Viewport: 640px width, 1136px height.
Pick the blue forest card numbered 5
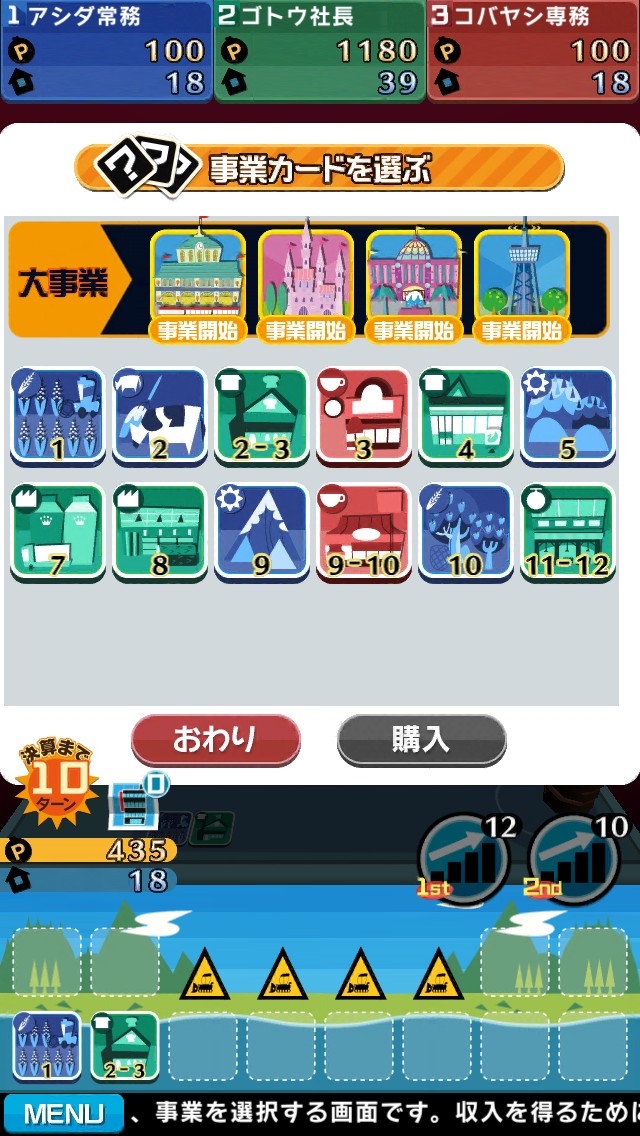coord(567,416)
